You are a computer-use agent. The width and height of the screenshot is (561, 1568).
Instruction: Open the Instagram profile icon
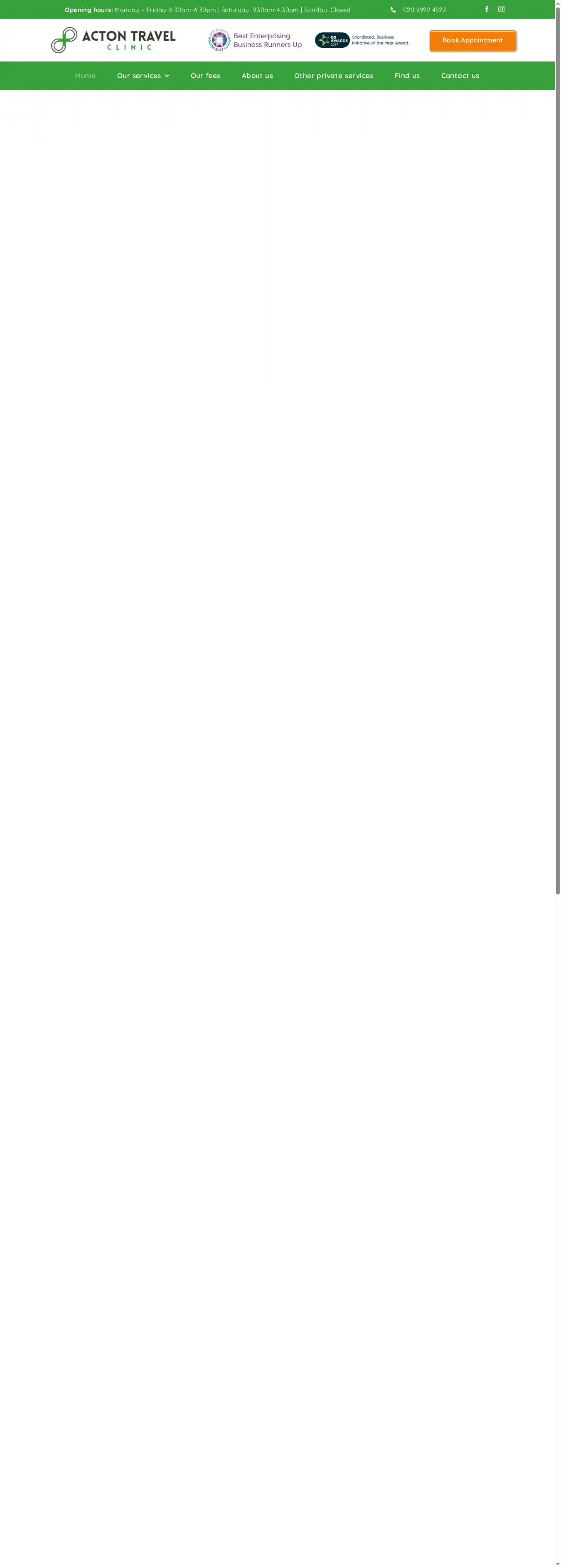click(x=501, y=9)
